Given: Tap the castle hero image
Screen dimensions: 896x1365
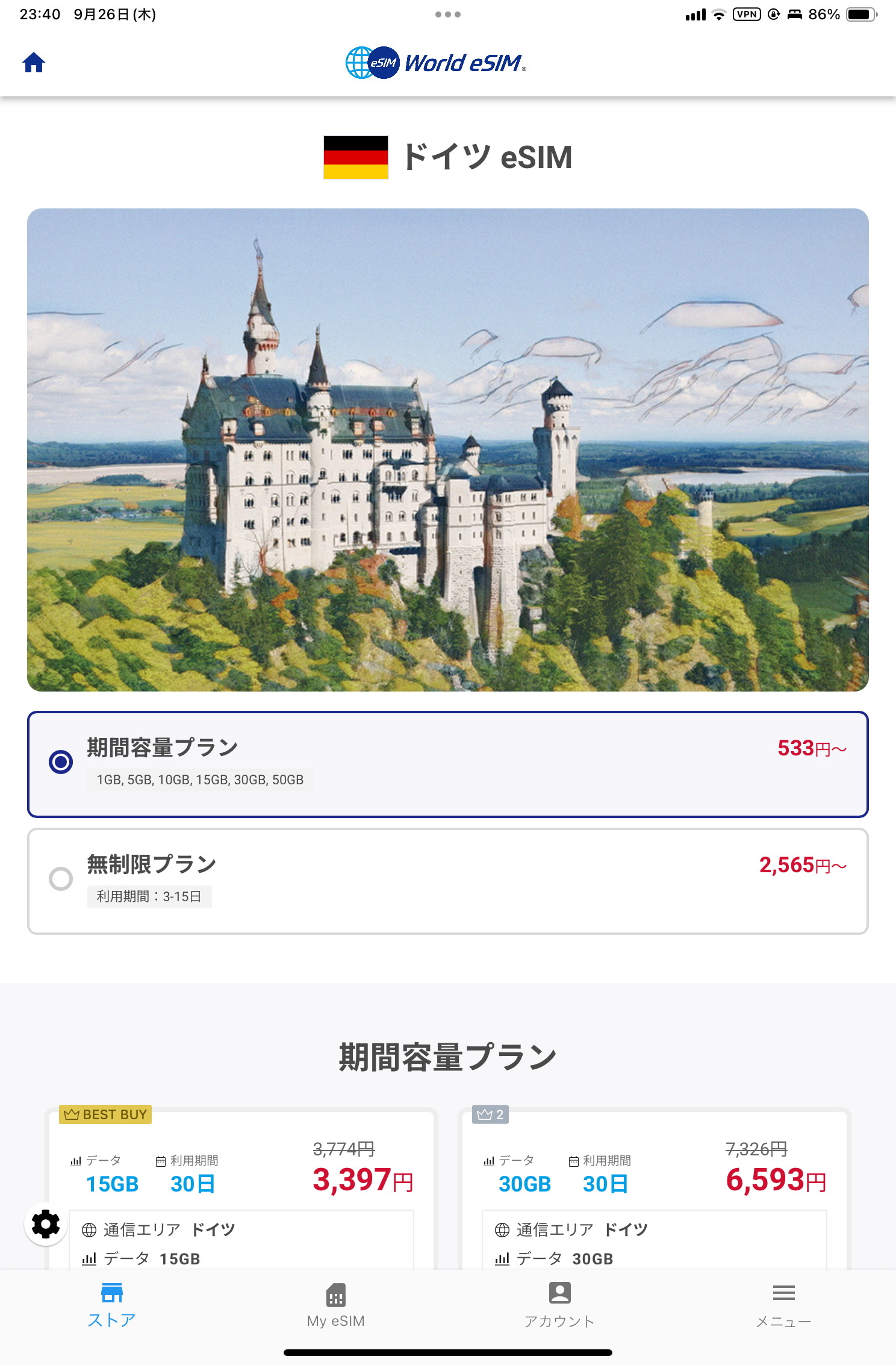Looking at the screenshot, I should tap(448, 458).
